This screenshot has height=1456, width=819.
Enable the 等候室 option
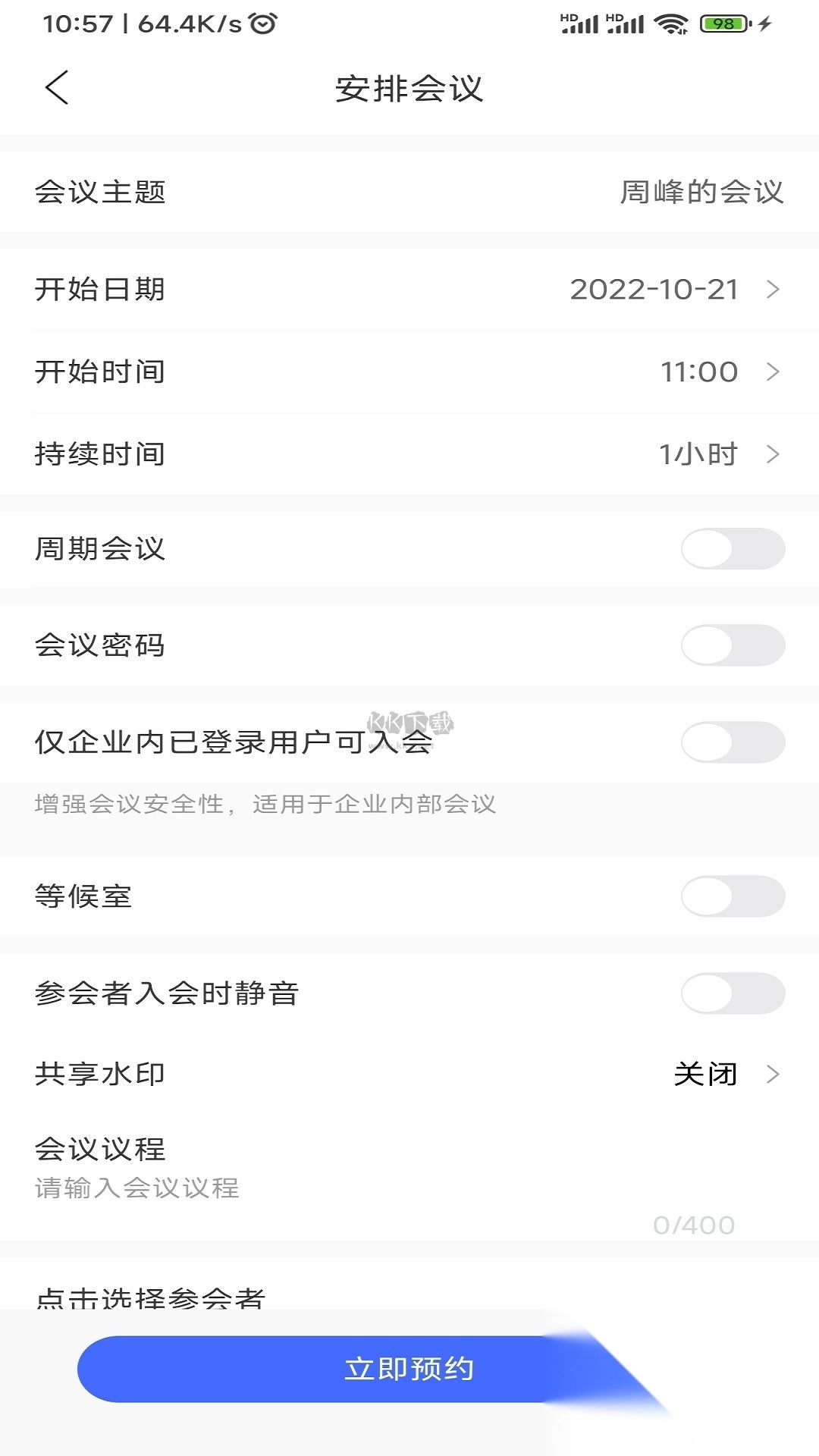[733, 896]
